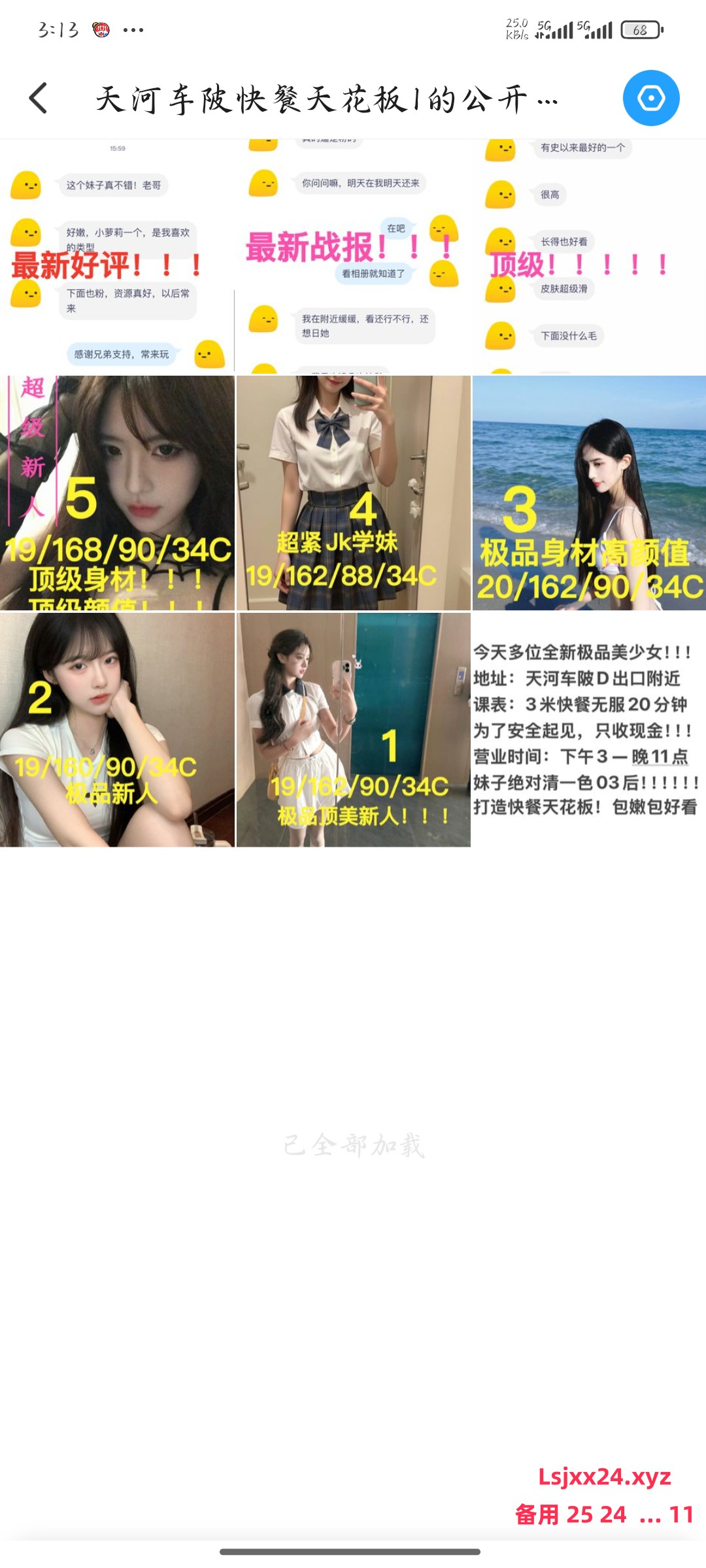The image size is (706, 1568).
Task: Open the blue hexagon settings icon
Action: tap(650, 99)
